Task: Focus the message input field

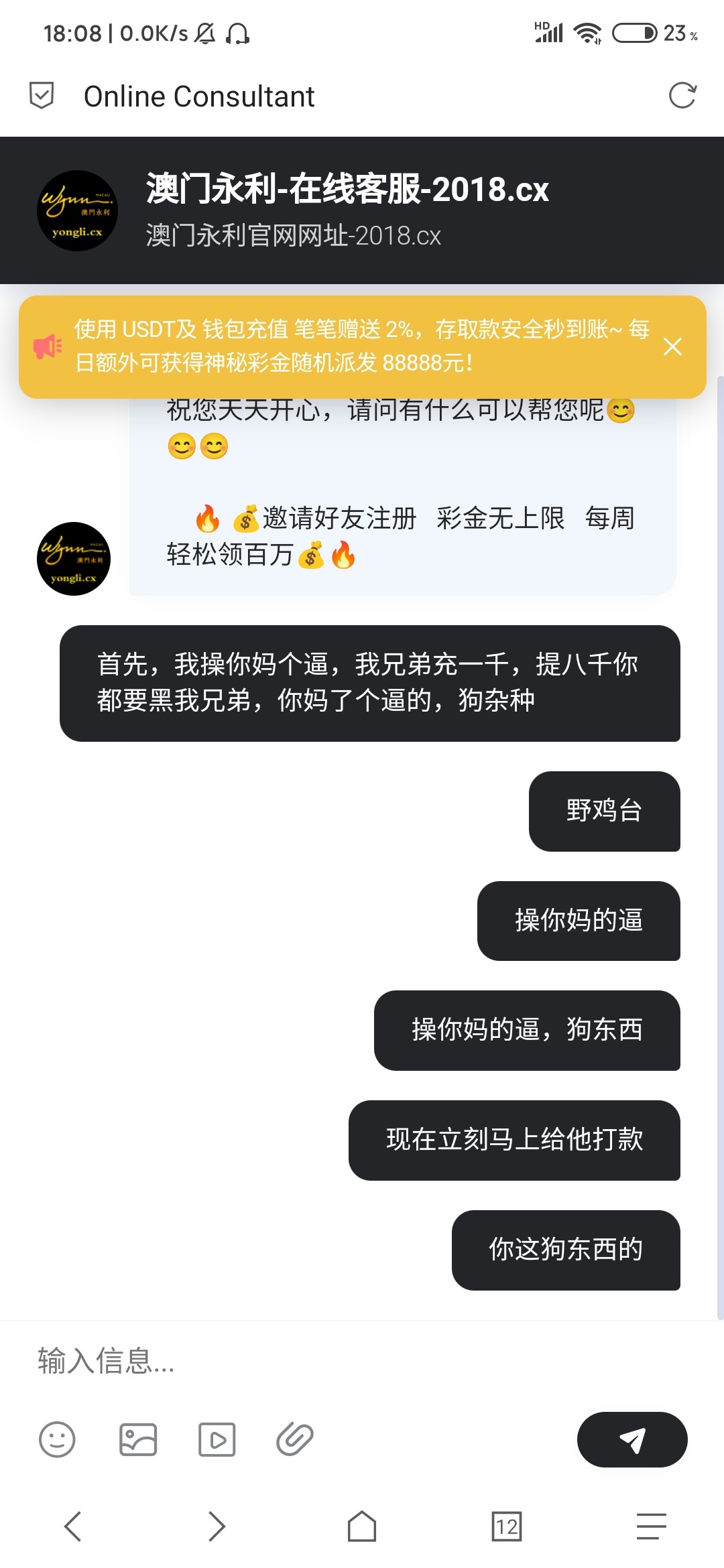Action: click(335, 1361)
